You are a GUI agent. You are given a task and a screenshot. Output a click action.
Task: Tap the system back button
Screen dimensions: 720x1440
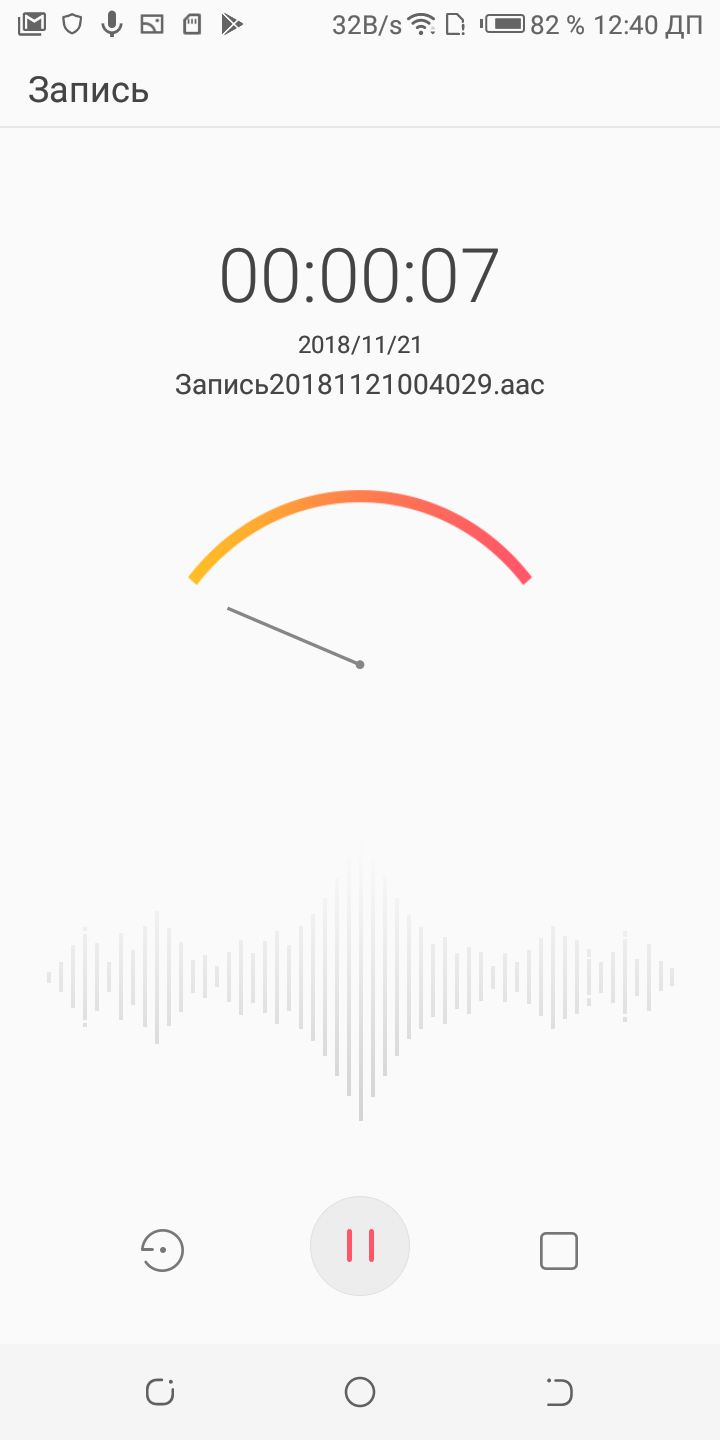tap(559, 1392)
